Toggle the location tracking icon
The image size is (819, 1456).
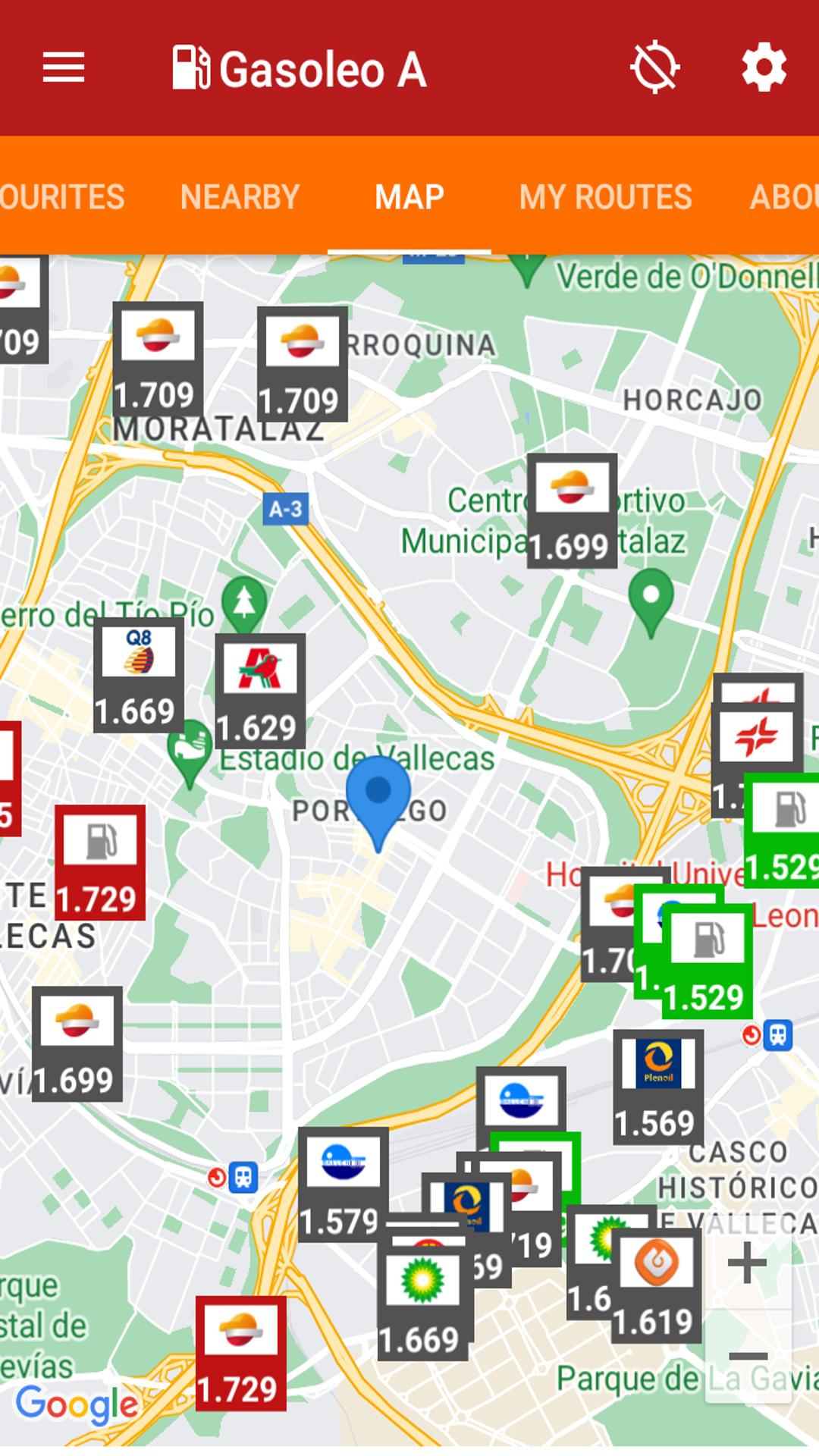654,68
